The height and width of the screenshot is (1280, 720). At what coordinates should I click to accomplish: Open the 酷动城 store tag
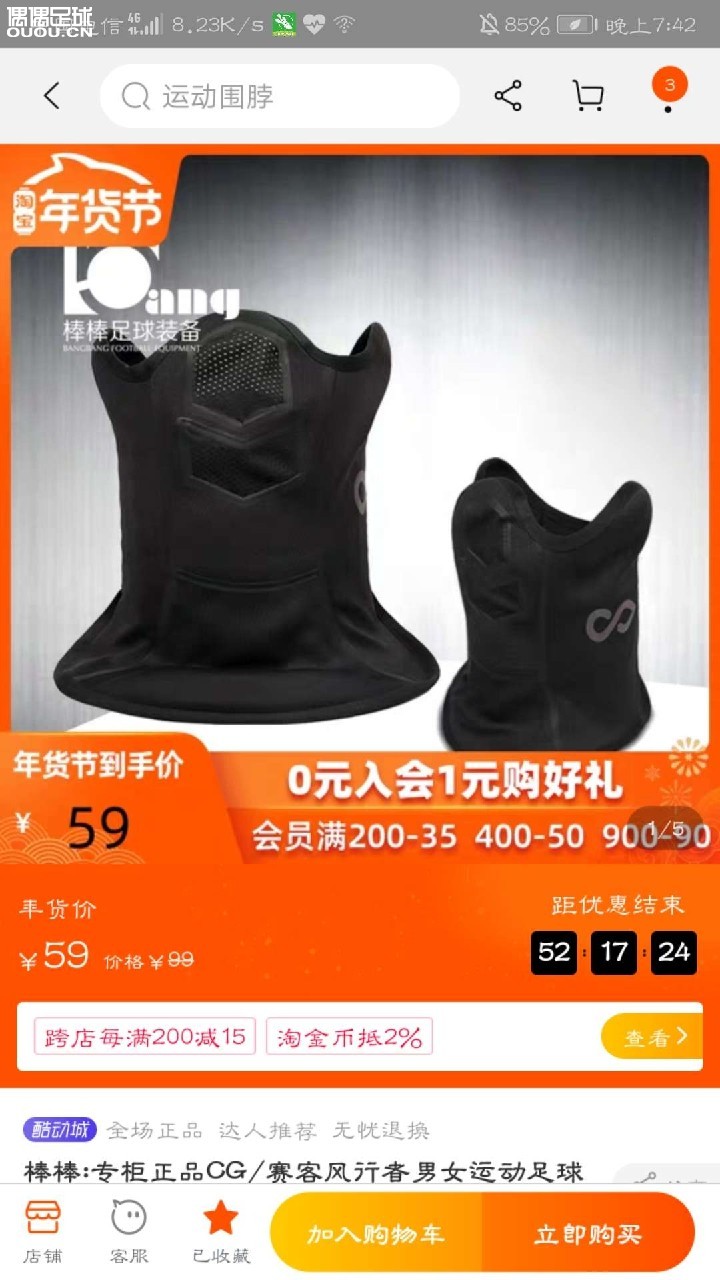tap(60, 1130)
